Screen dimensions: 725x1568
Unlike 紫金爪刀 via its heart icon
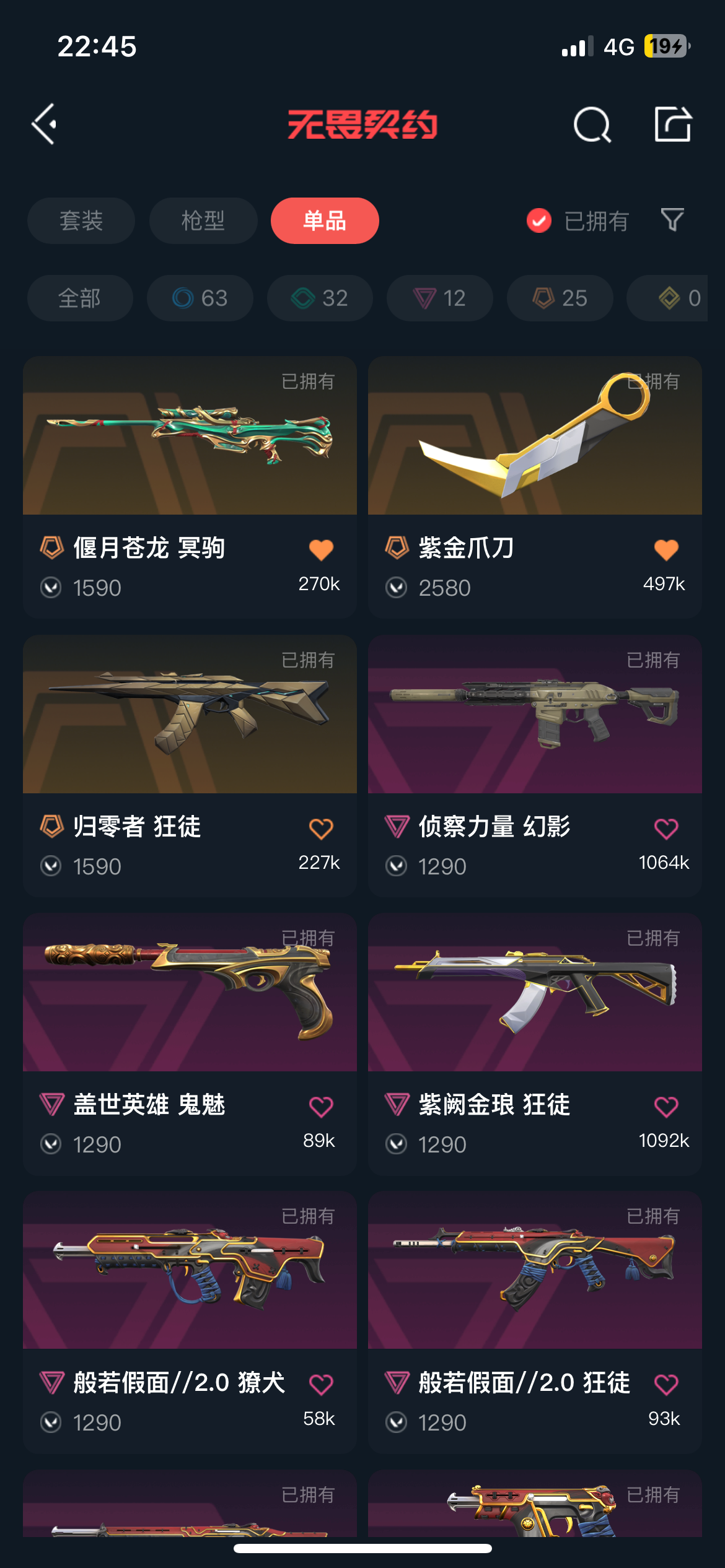coord(666,550)
